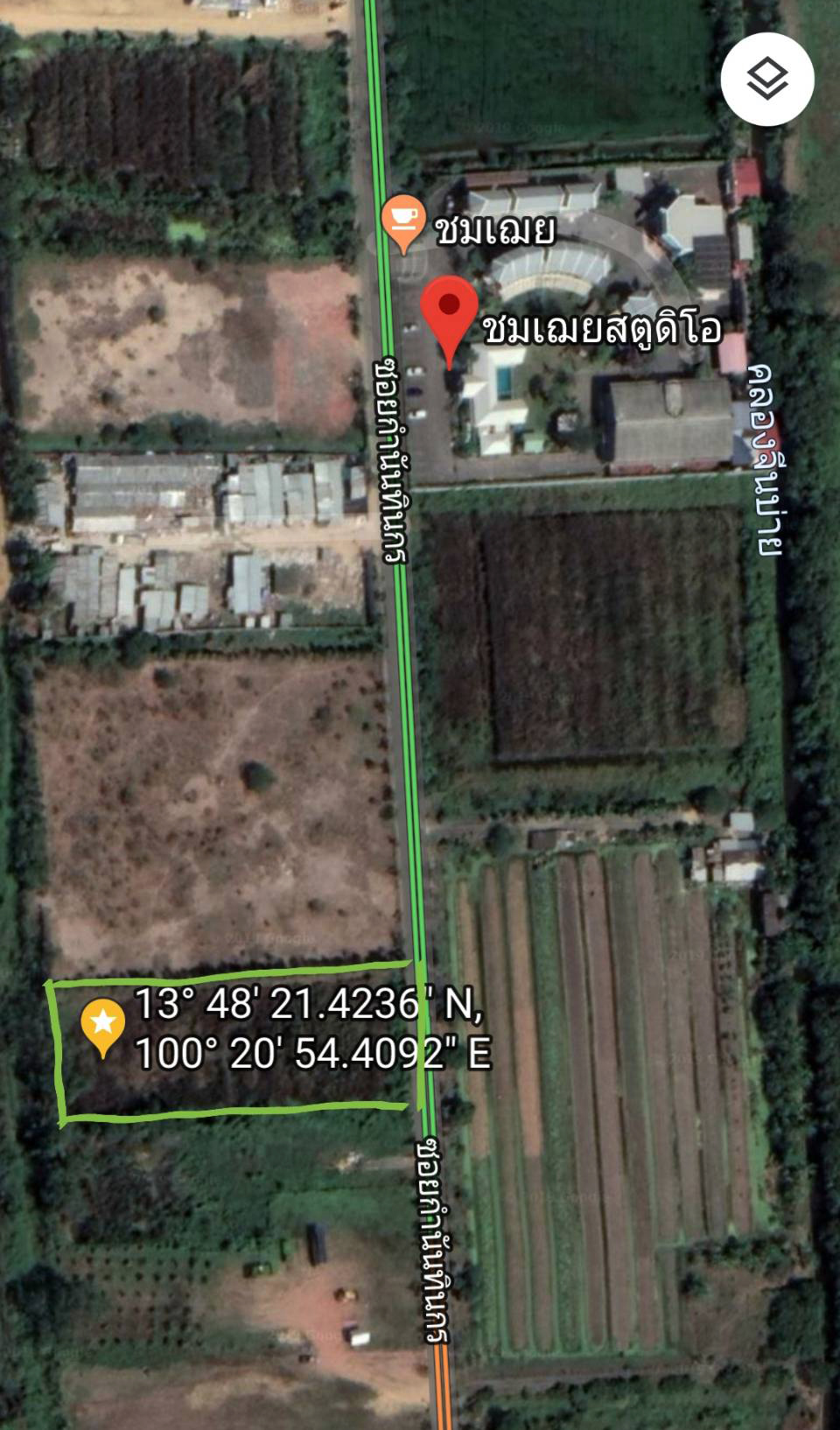840x1430 pixels.
Task: Tap the ชมเฌย cafe marker
Action: [x=403, y=223]
